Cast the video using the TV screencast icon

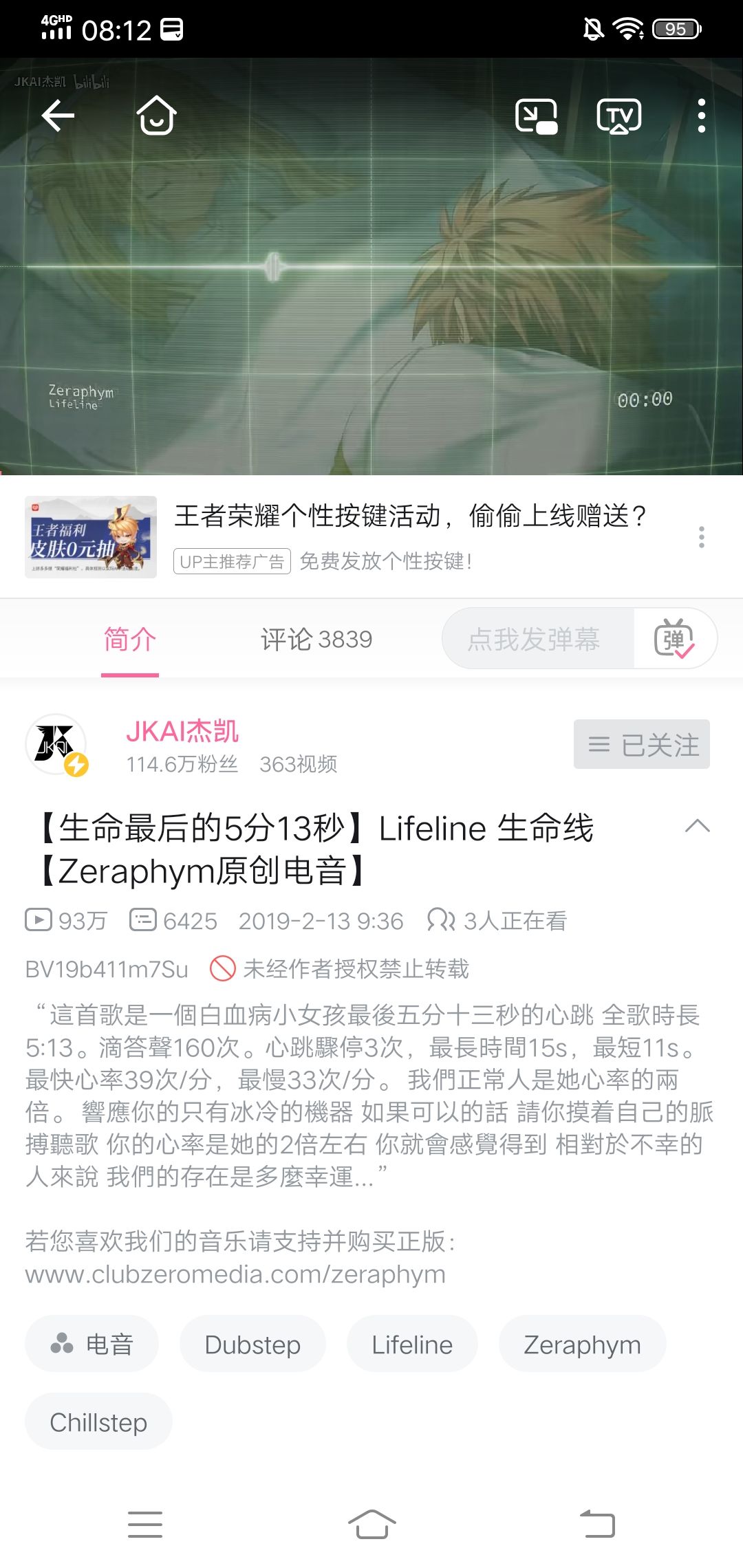click(x=618, y=116)
